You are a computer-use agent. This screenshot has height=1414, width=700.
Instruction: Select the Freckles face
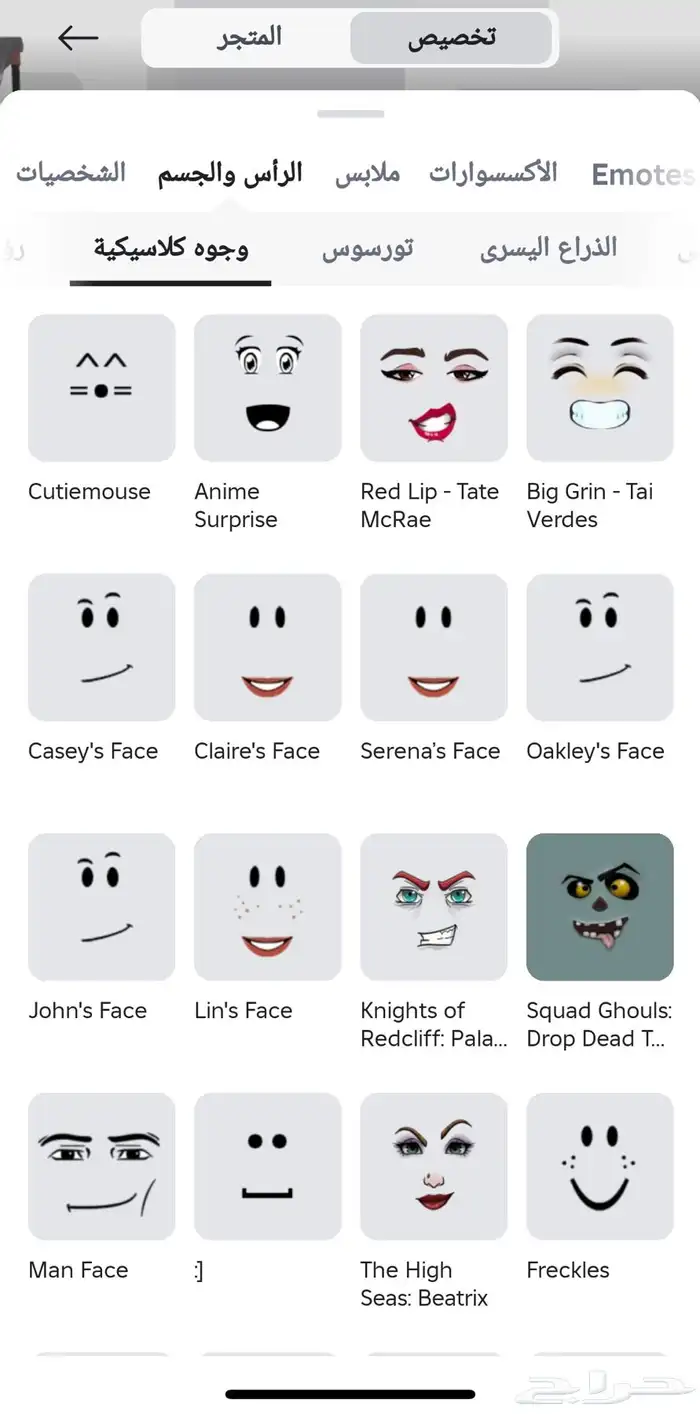coord(600,1166)
